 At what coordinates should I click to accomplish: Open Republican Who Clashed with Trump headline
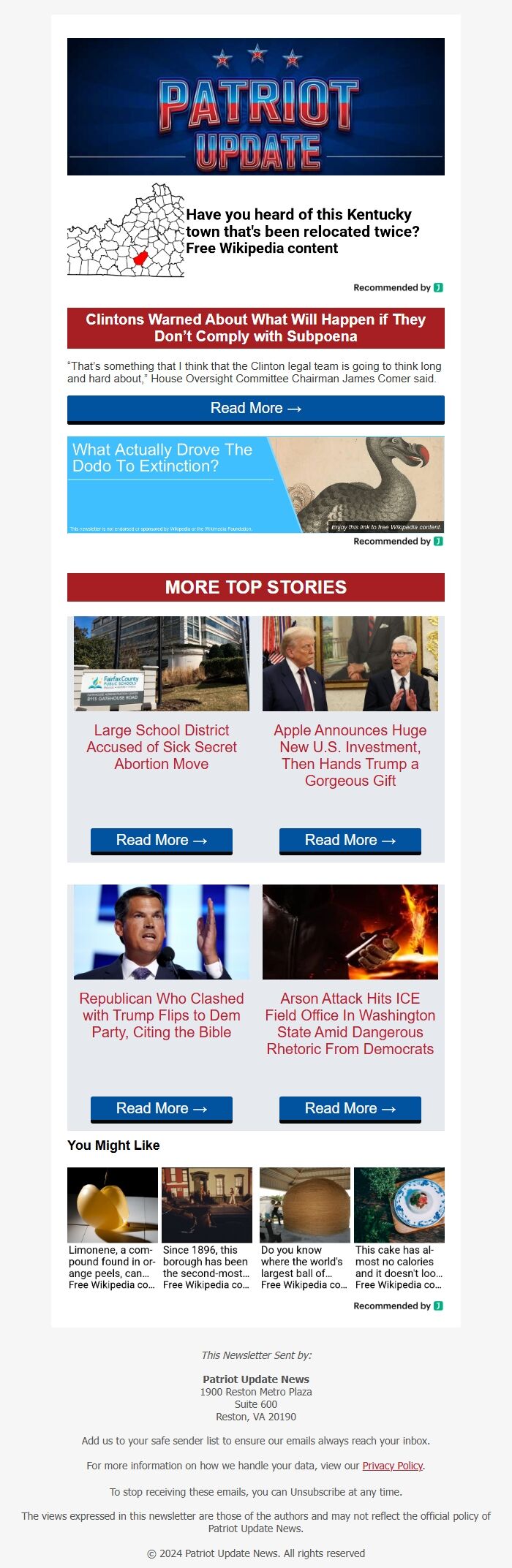[161, 1015]
